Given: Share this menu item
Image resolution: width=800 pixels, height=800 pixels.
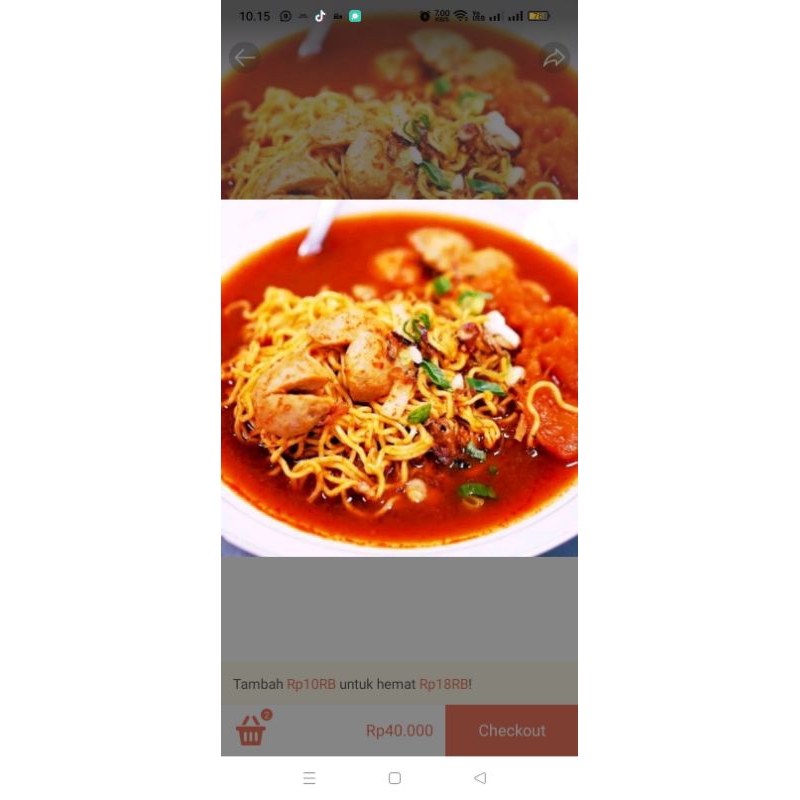Looking at the screenshot, I should tap(554, 58).
